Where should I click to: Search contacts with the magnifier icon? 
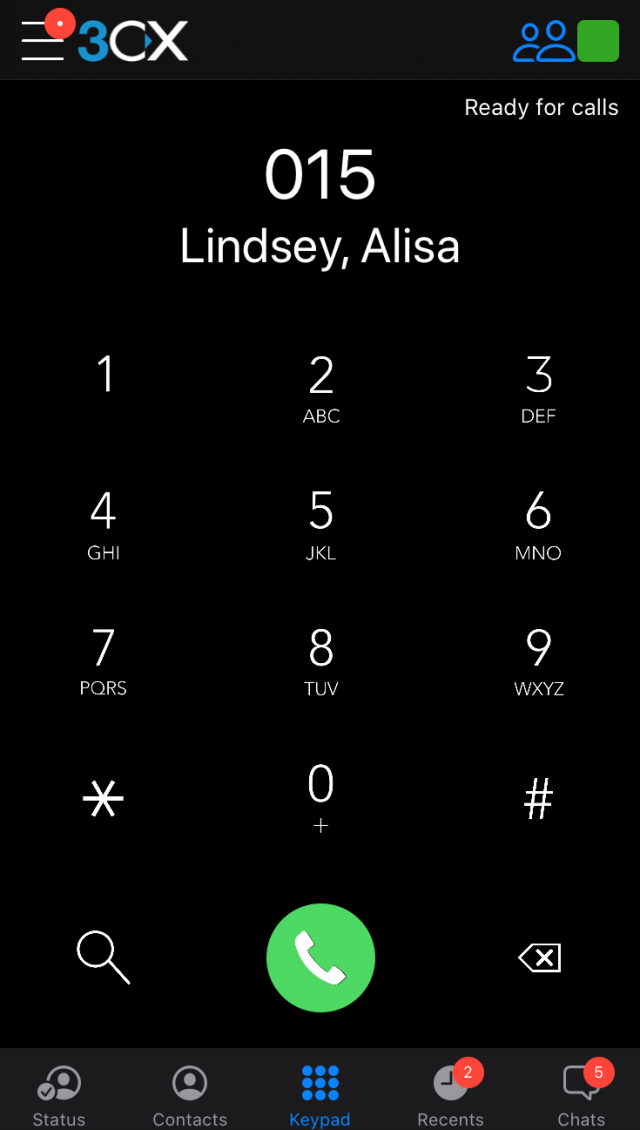pos(103,958)
